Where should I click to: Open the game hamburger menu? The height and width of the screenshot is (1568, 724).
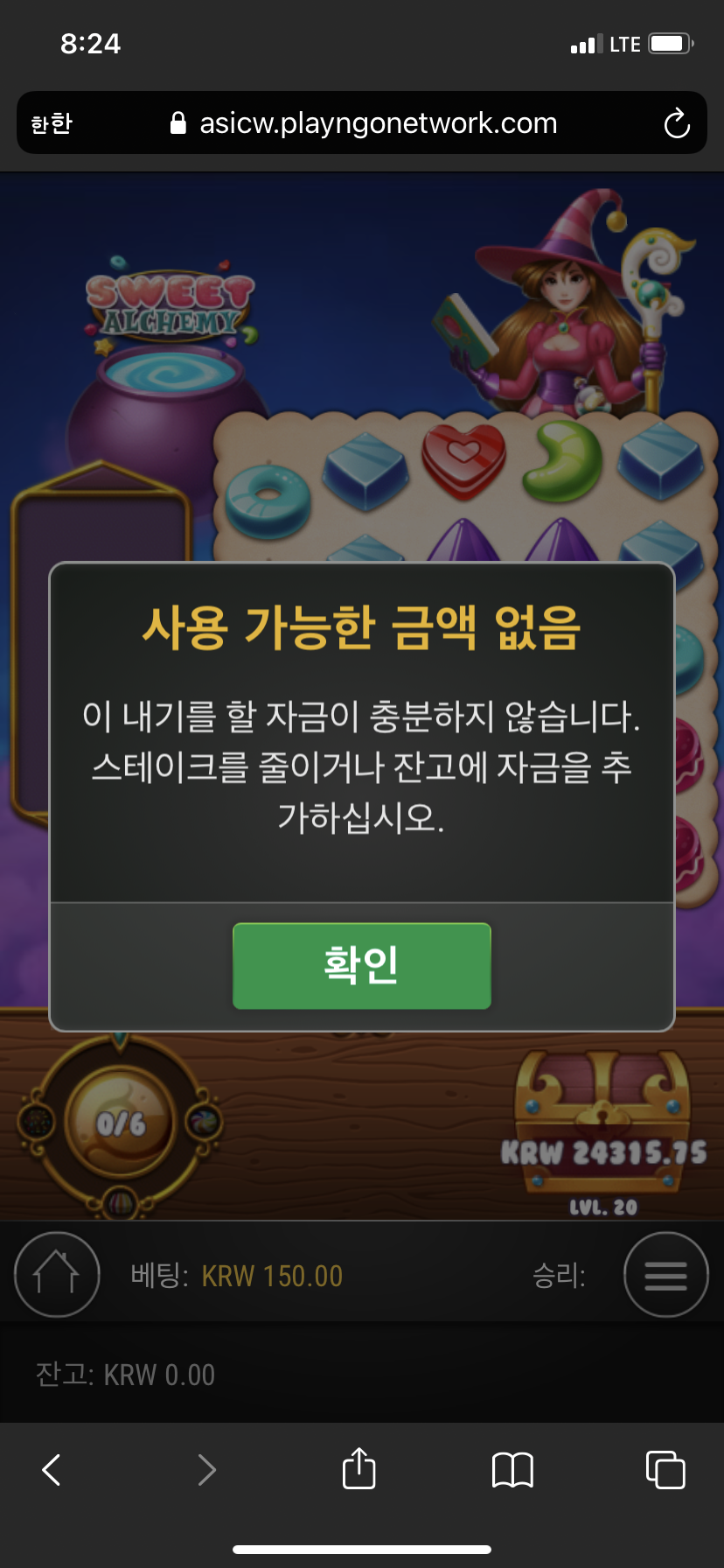click(x=665, y=1274)
